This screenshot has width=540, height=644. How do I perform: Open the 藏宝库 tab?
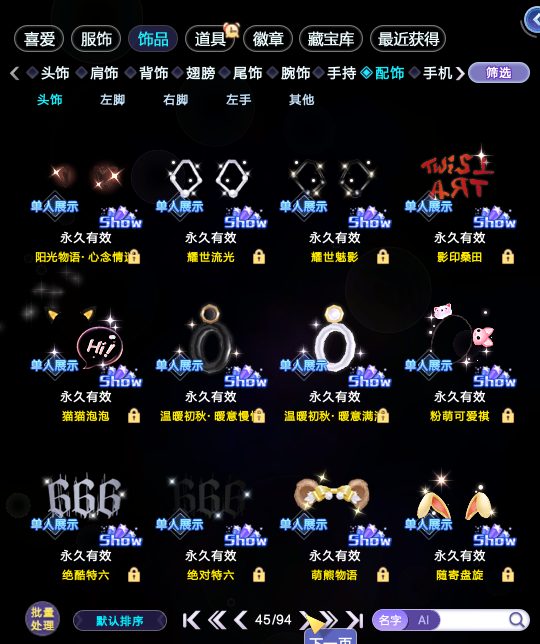pyautogui.click(x=331, y=39)
